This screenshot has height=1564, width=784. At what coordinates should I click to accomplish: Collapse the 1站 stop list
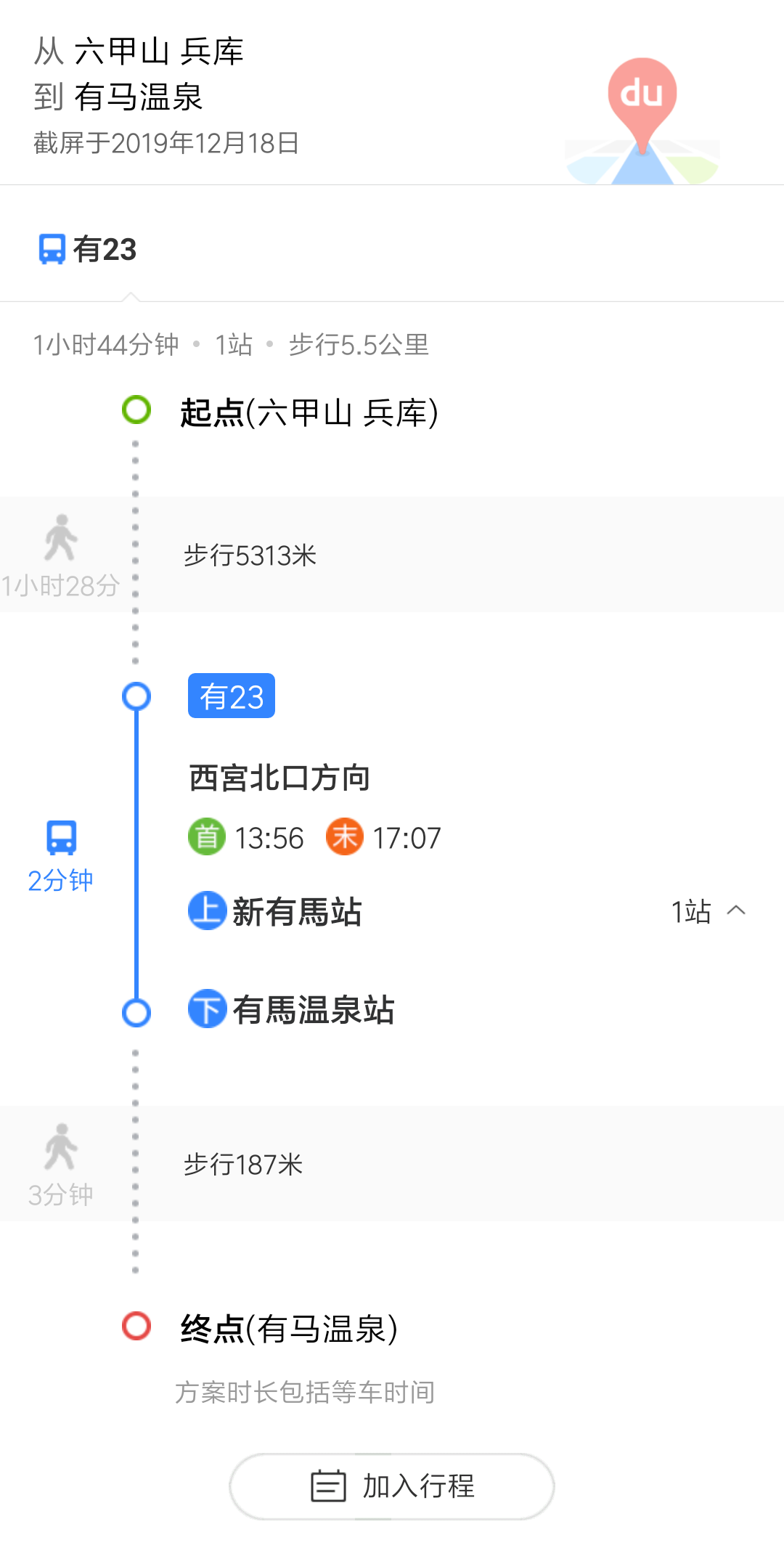pos(735,911)
